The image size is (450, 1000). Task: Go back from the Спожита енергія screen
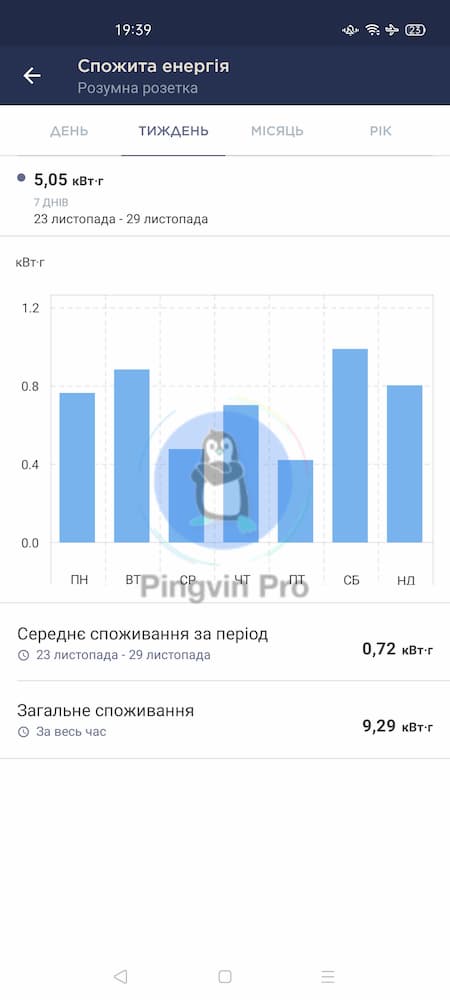click(32, 76)
